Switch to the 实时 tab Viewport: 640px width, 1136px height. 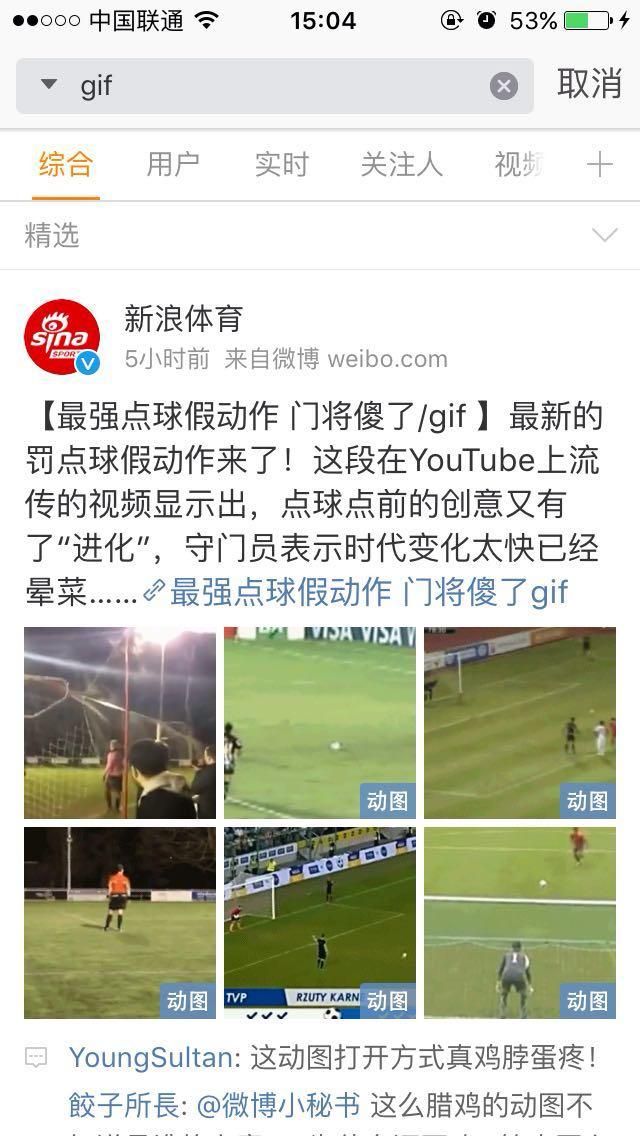tap(281, 164)
